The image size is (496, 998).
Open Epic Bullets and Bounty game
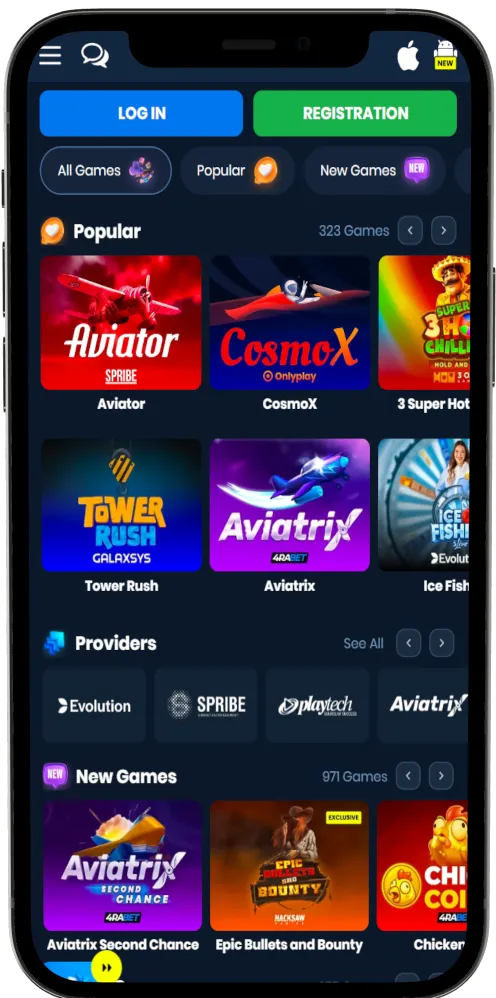click(289, 866)
